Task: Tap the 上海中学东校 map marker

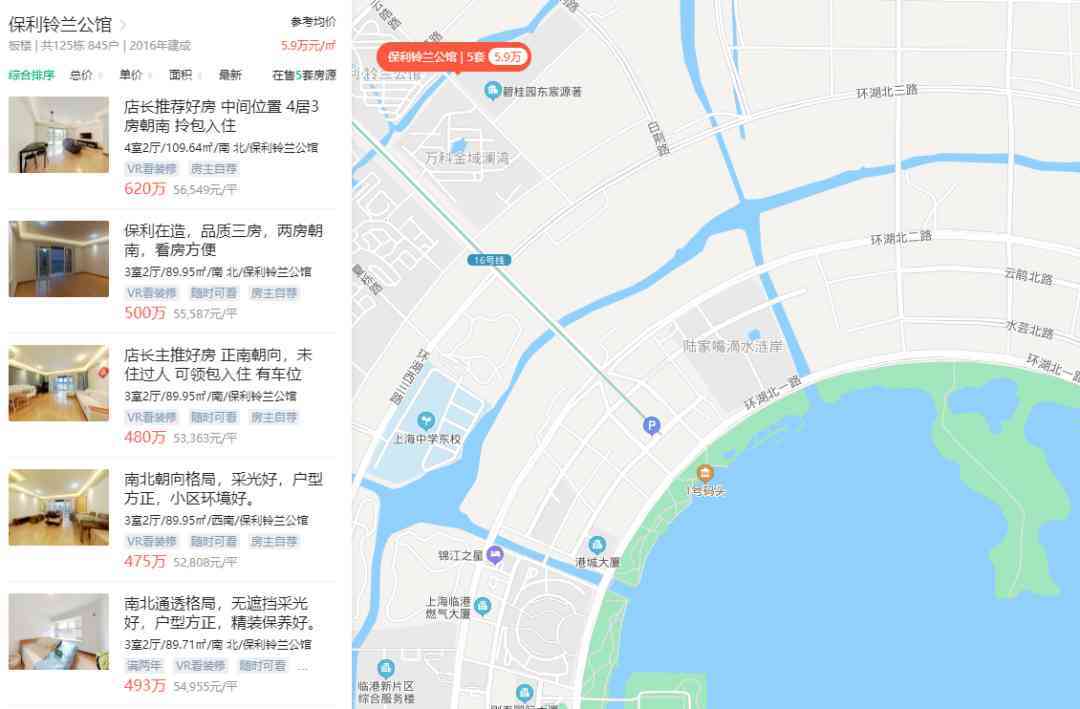Action: point(427,421)
